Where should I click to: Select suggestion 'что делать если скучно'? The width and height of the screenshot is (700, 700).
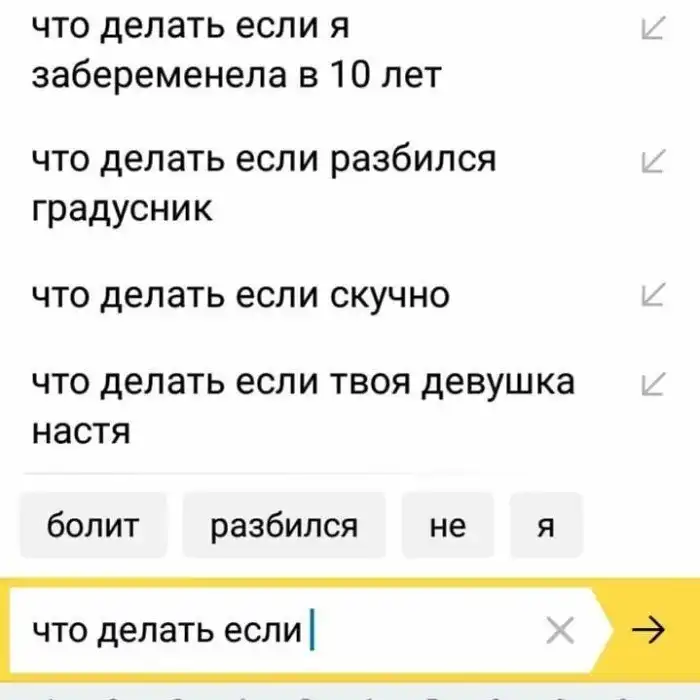click(240, 296)
